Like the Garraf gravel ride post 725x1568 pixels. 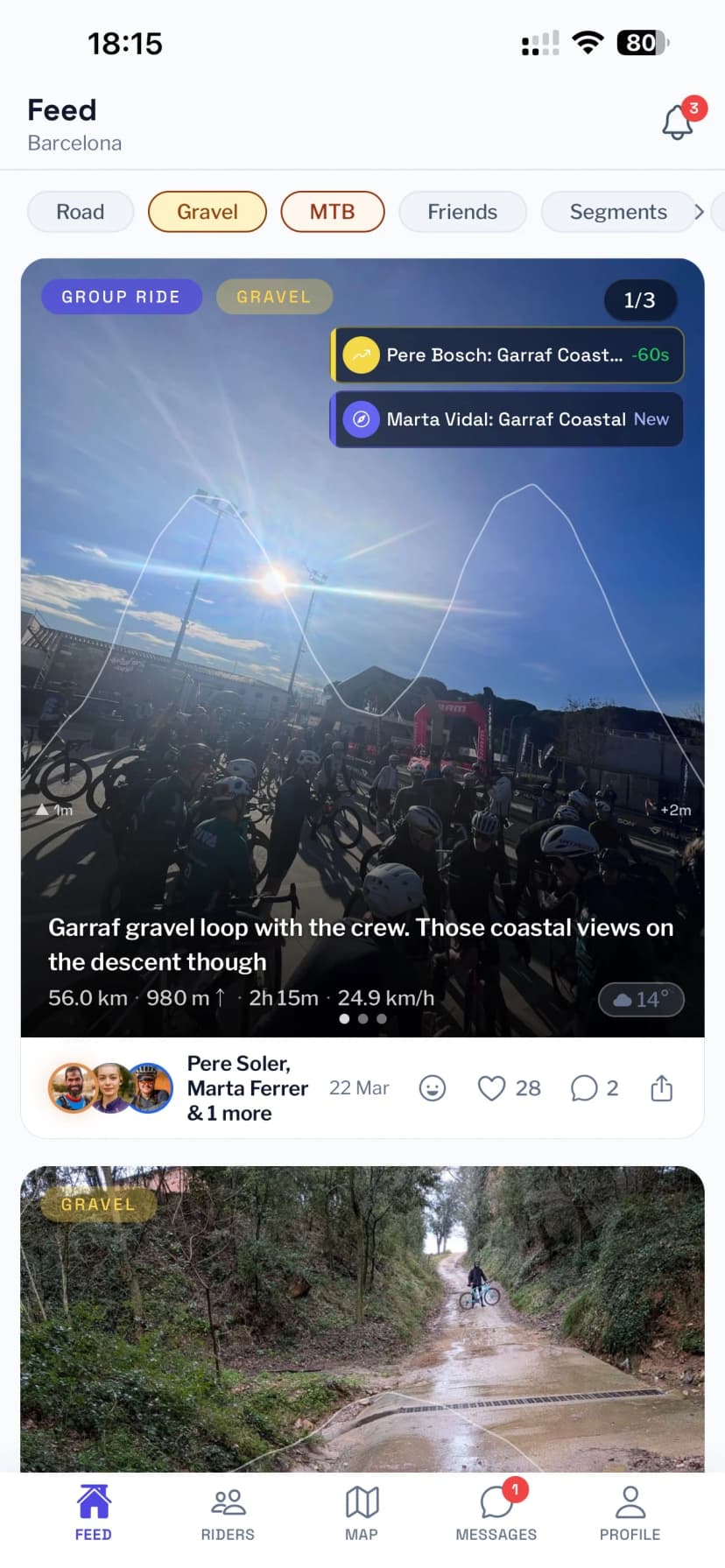click(x=491, y=1087)
